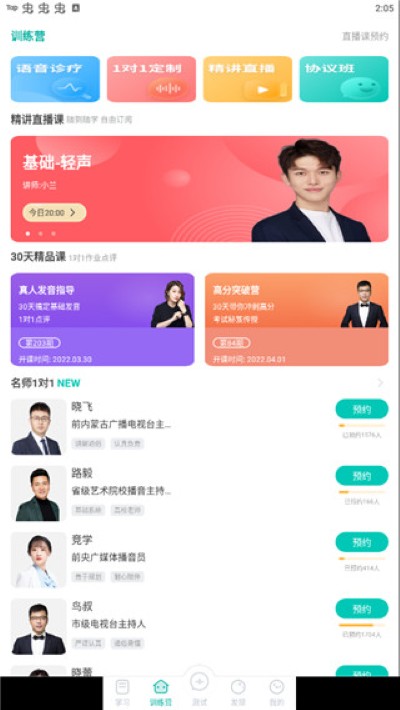The width and height of the screenshot is (400, 710).
Task: Book a session with 路毅
Action: click(361, 476)
